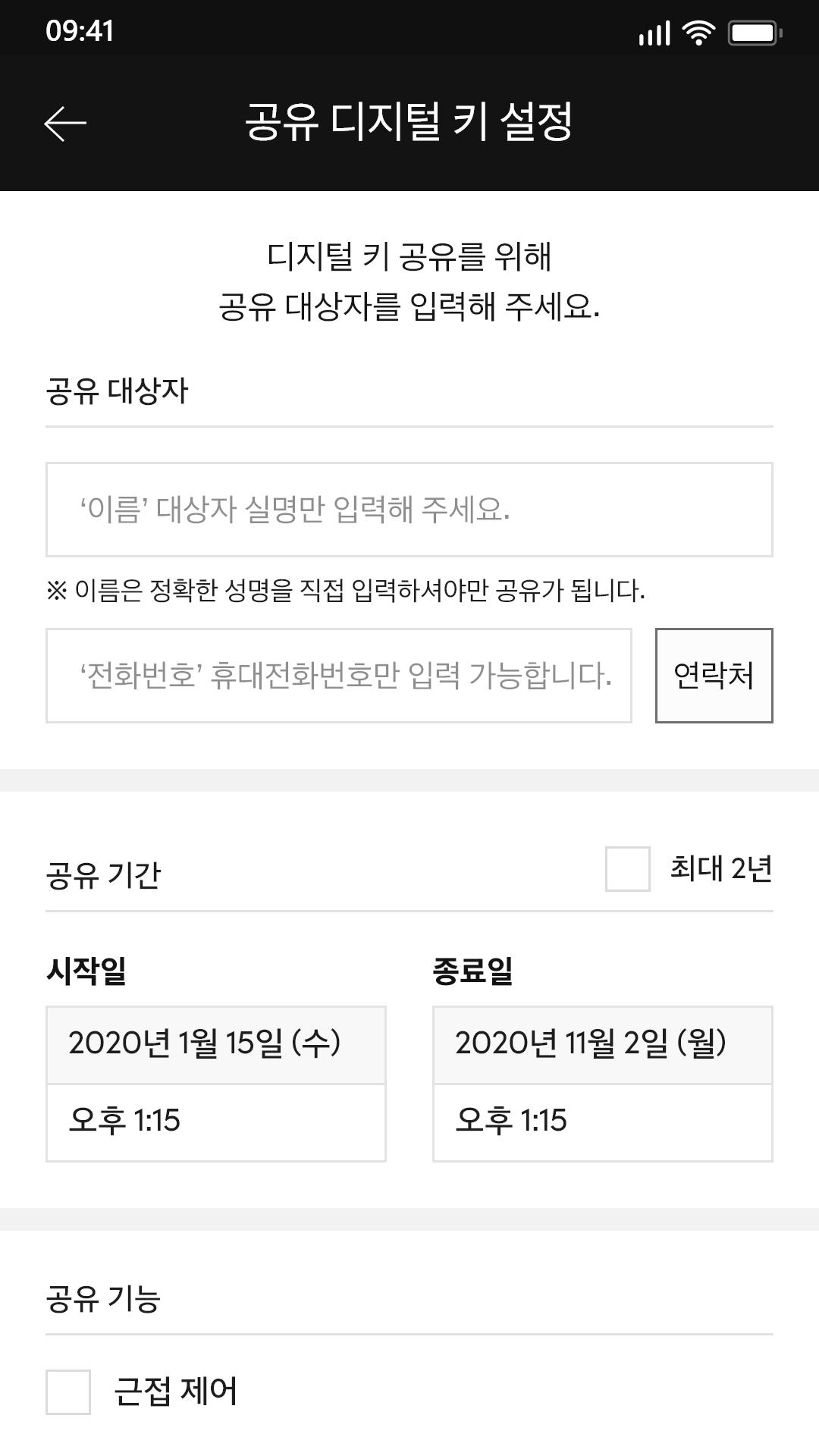Open contacts with the 연락처 button
Viewport: 819px width, 1456px height.
[714, 676]
